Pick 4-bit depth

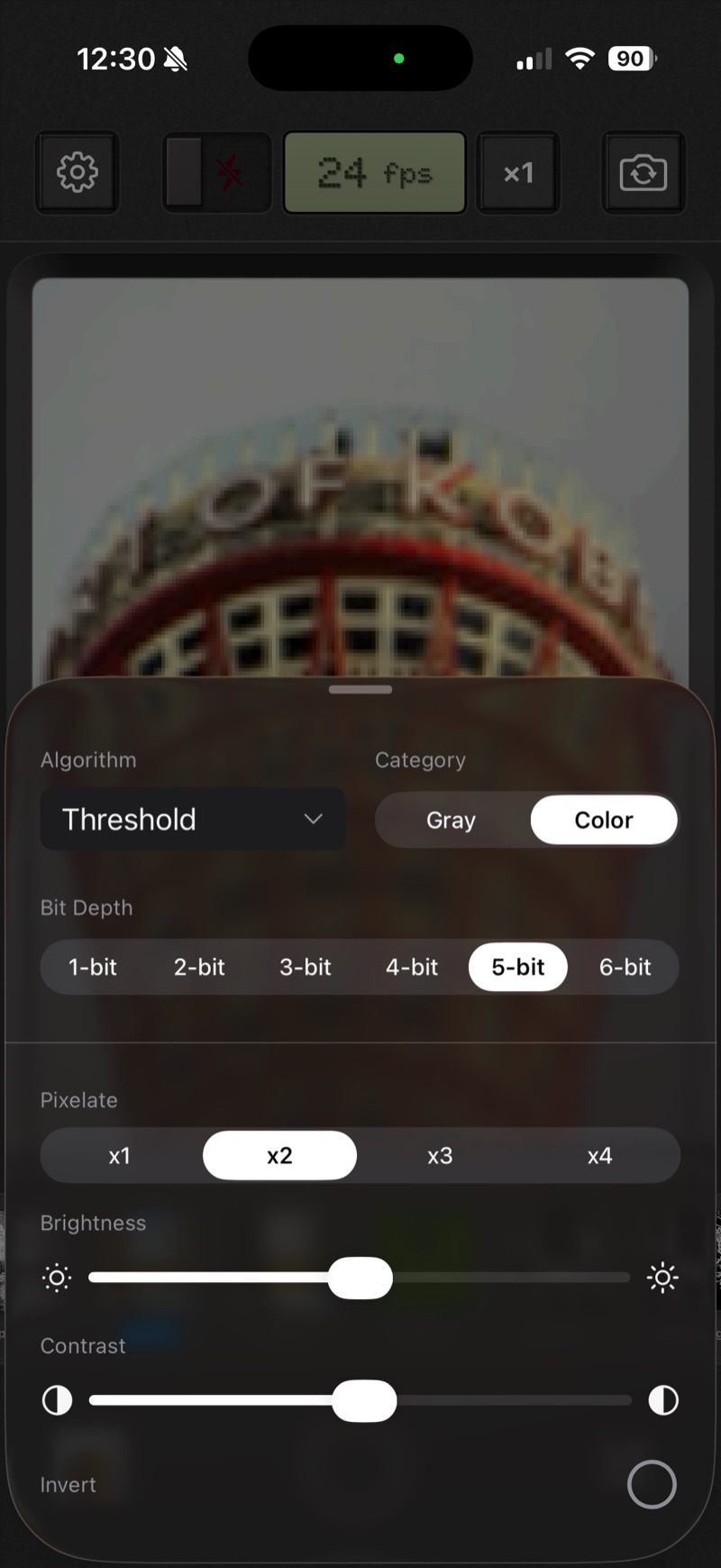coord(412,967)
